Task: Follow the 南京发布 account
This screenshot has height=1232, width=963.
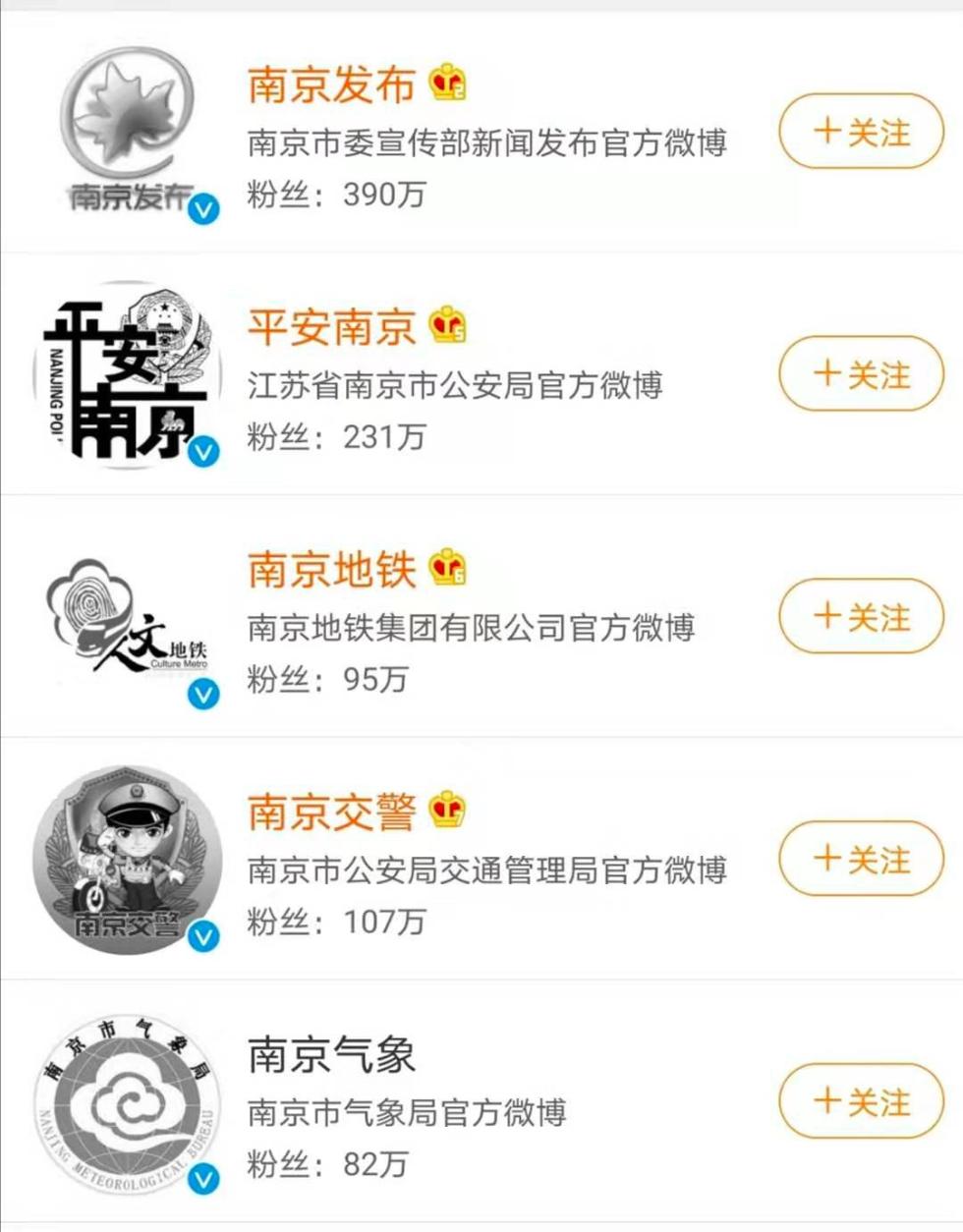Action: click(861, 132)
